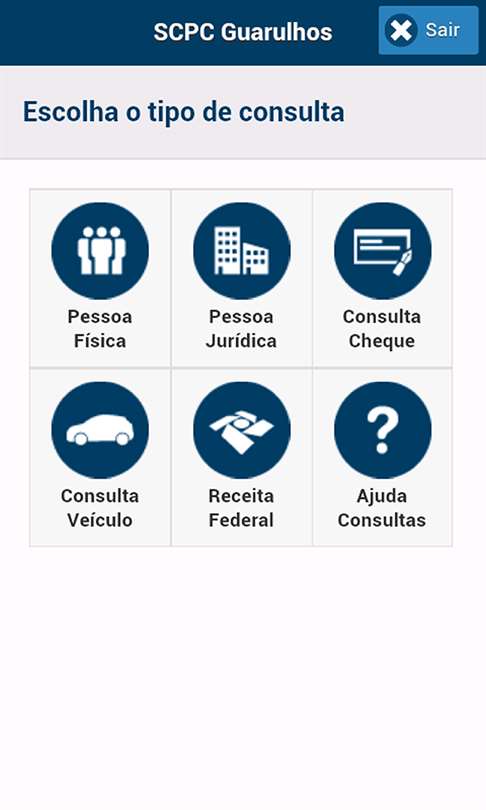Select the Pessoa Jurídica tile
The image size is (486, 810).
(242, 278)
